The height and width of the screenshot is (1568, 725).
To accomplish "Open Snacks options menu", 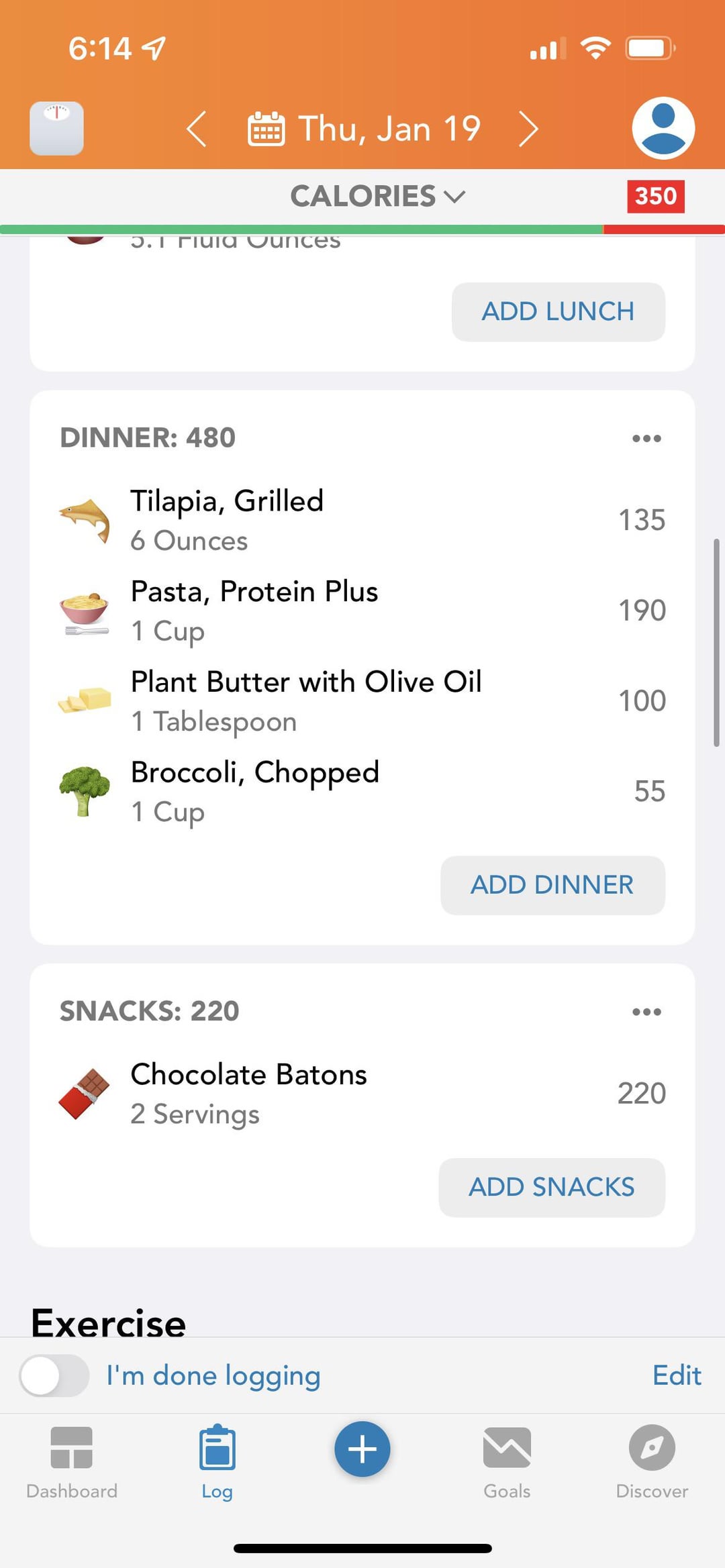I will tap(646, 1011).
